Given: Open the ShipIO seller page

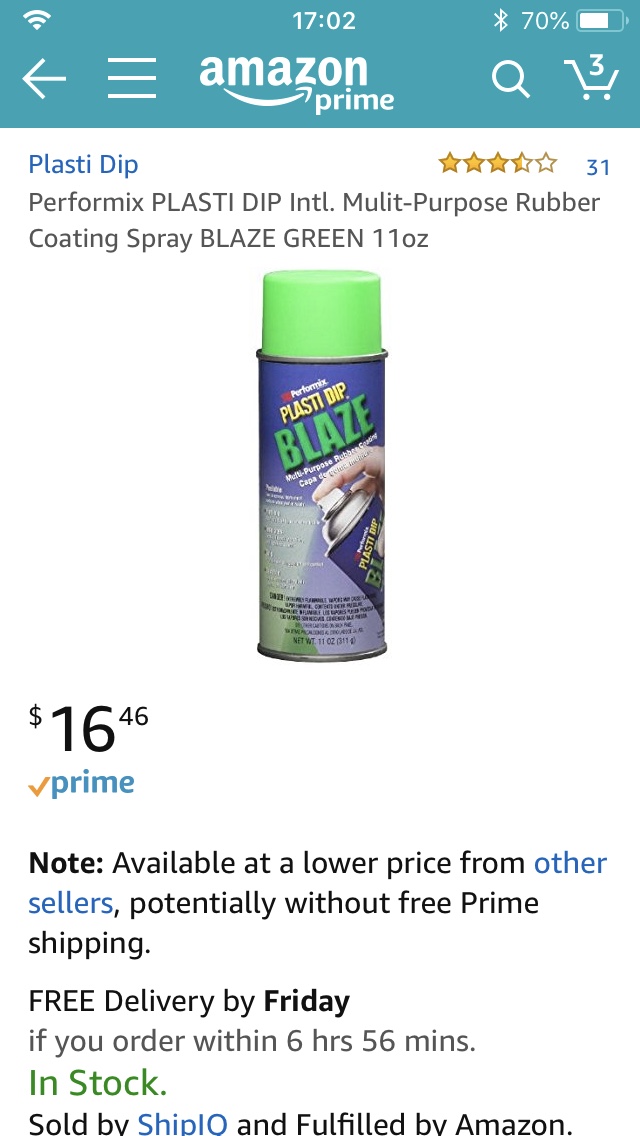Looking at the screenshot, I should (182, 1124).
